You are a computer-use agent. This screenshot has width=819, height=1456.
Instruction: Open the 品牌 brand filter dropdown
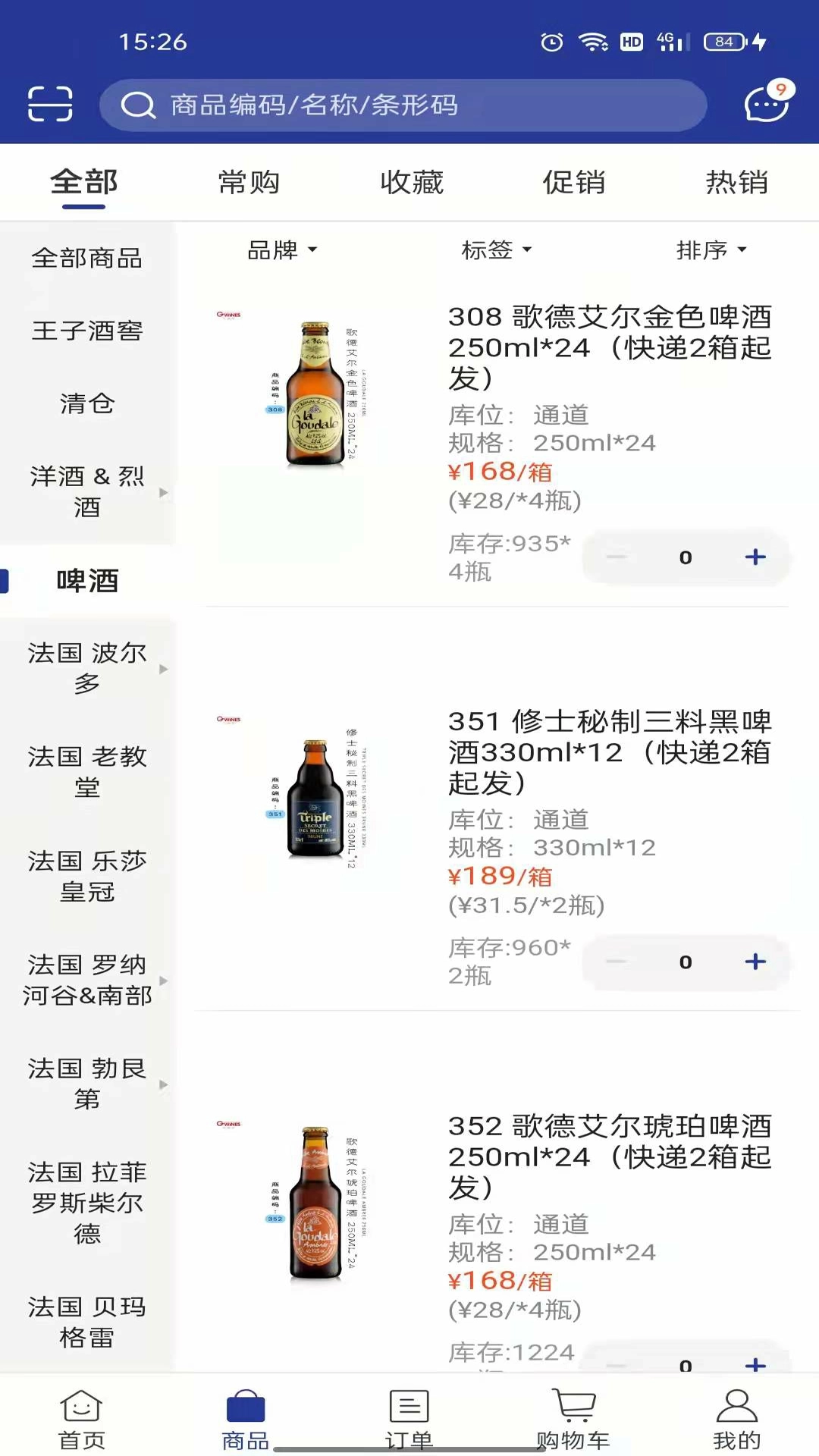tap(281, 250)
